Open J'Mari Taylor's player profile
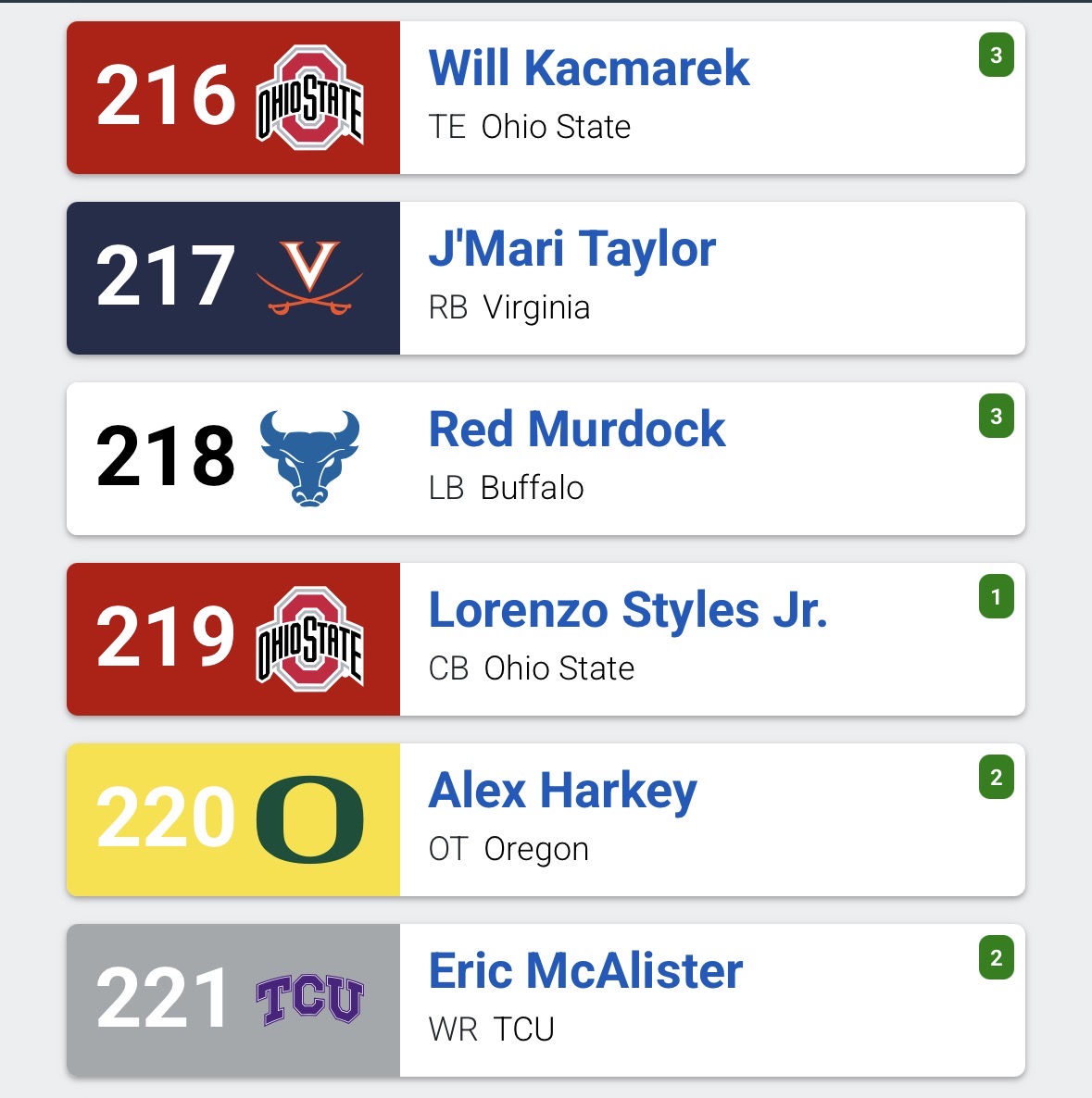This screenshot has width=1092, height=1098. coord(571,249)
